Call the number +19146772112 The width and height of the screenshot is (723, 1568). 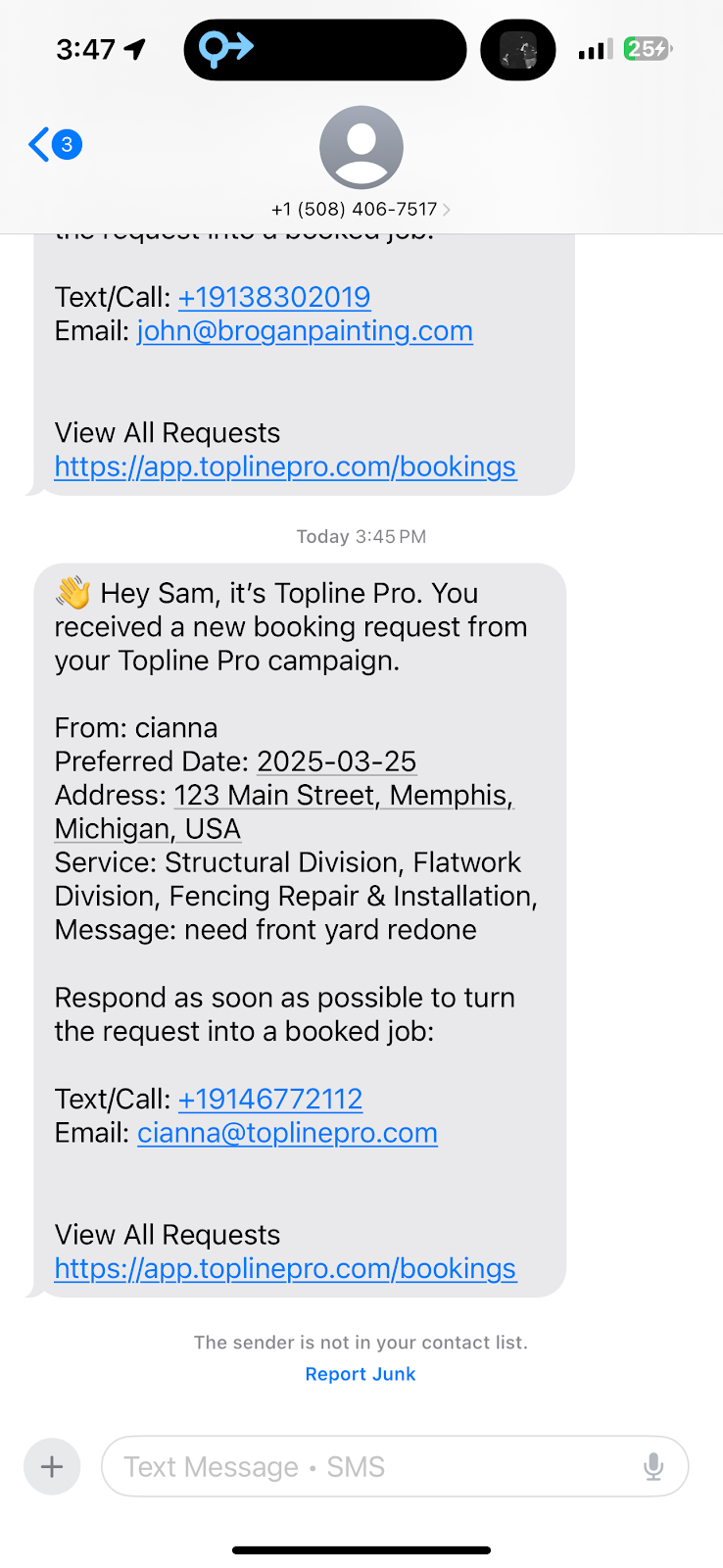tap(270, 1099)
